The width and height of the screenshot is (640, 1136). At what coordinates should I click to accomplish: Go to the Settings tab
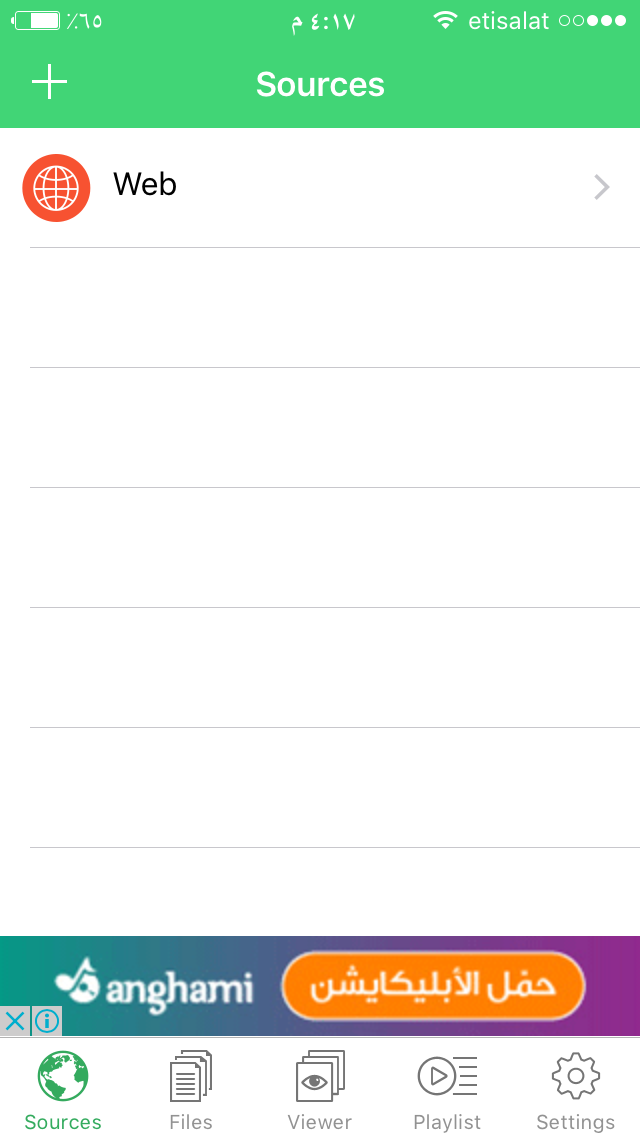pyautogui.click(x=575, y=1090)
